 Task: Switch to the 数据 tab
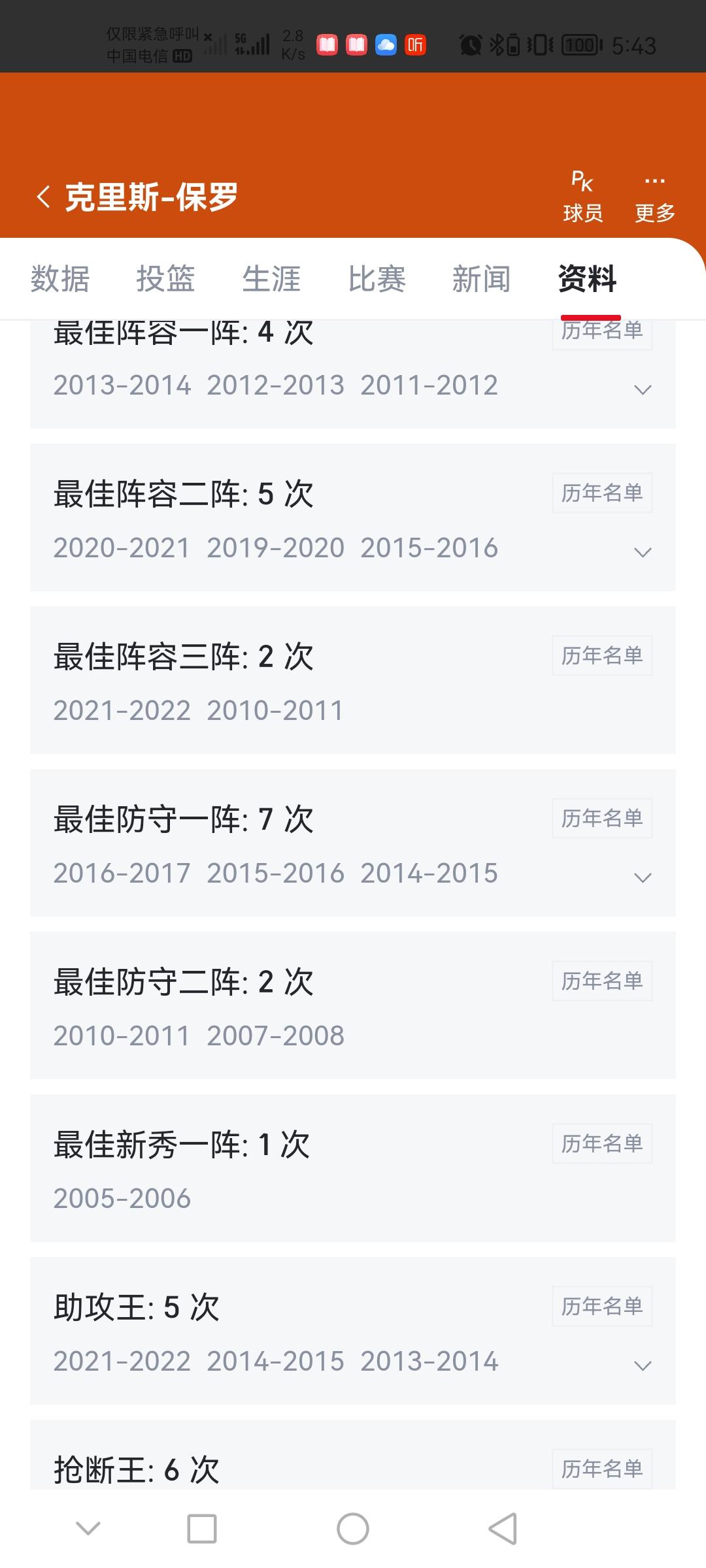(60, 279)
